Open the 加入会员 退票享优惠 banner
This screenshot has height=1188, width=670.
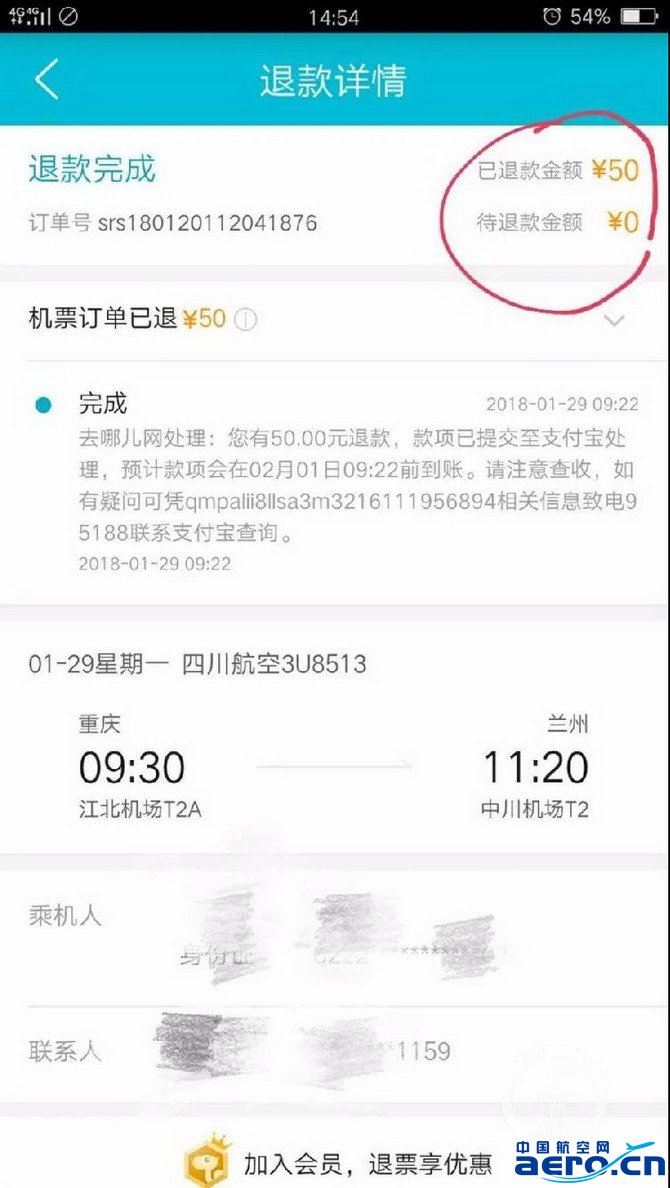[340, 1163]
